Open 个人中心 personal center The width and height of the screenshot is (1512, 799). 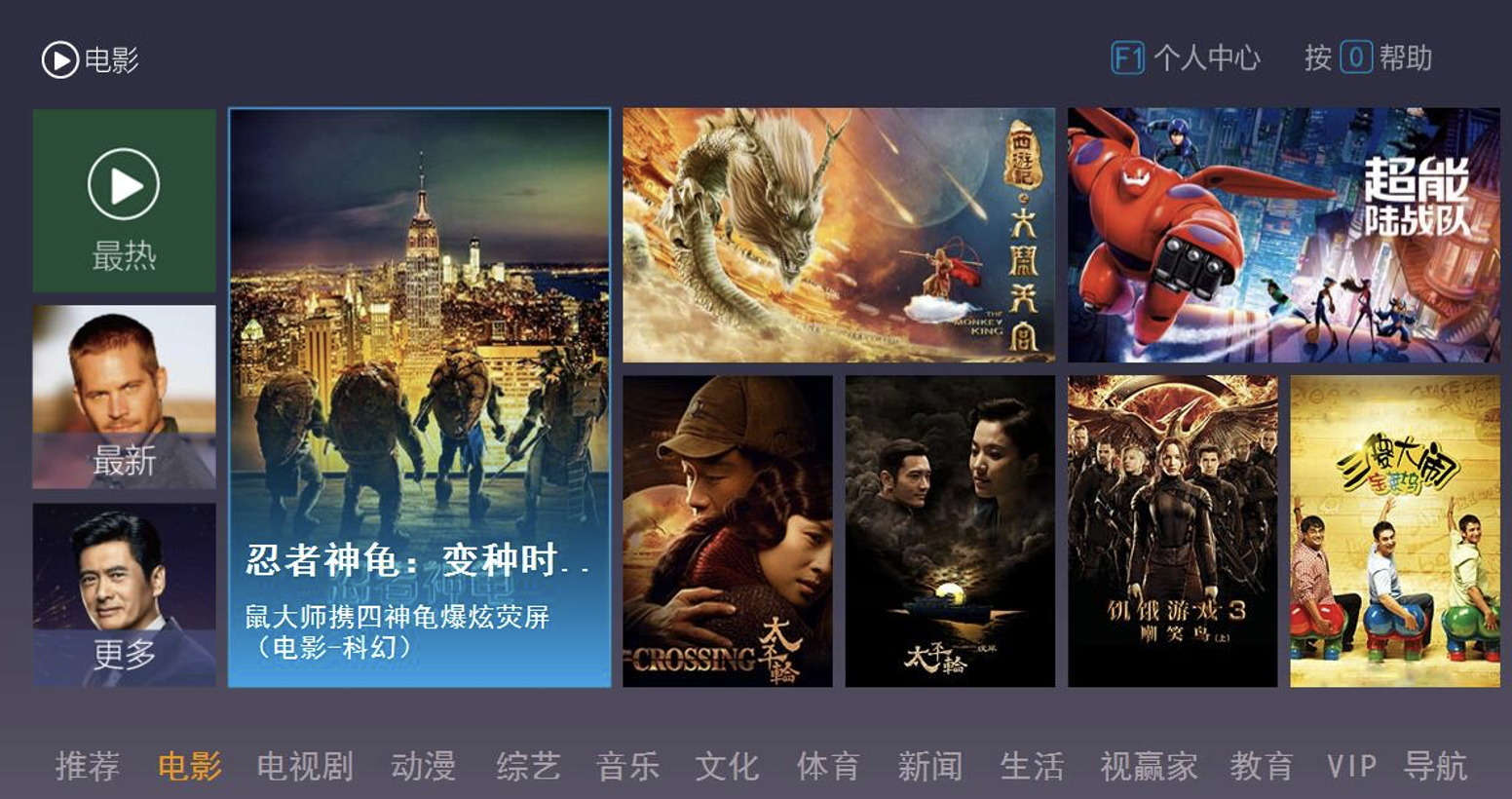tap(1187, 58)
